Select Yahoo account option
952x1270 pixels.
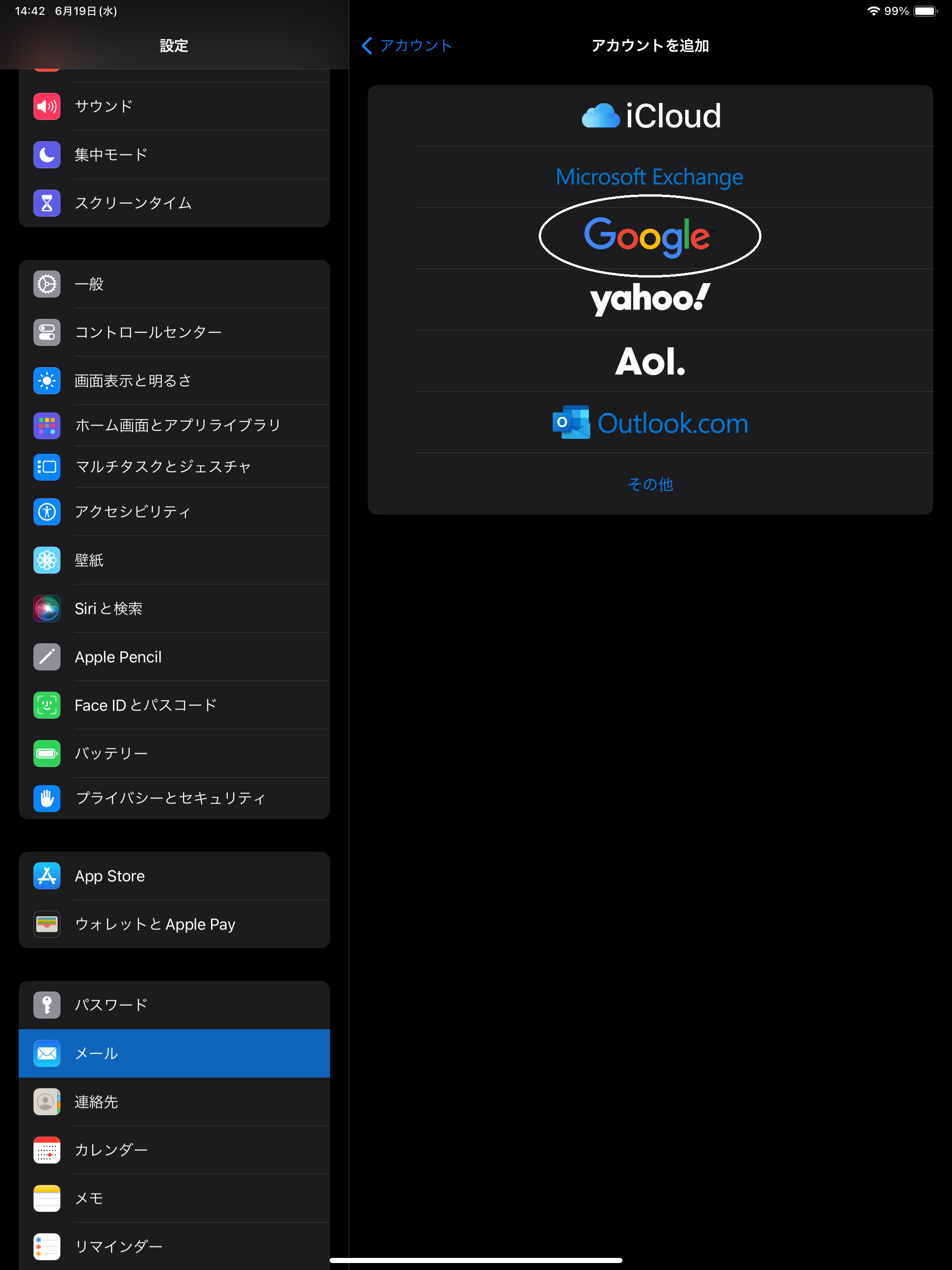coord(649,298)
